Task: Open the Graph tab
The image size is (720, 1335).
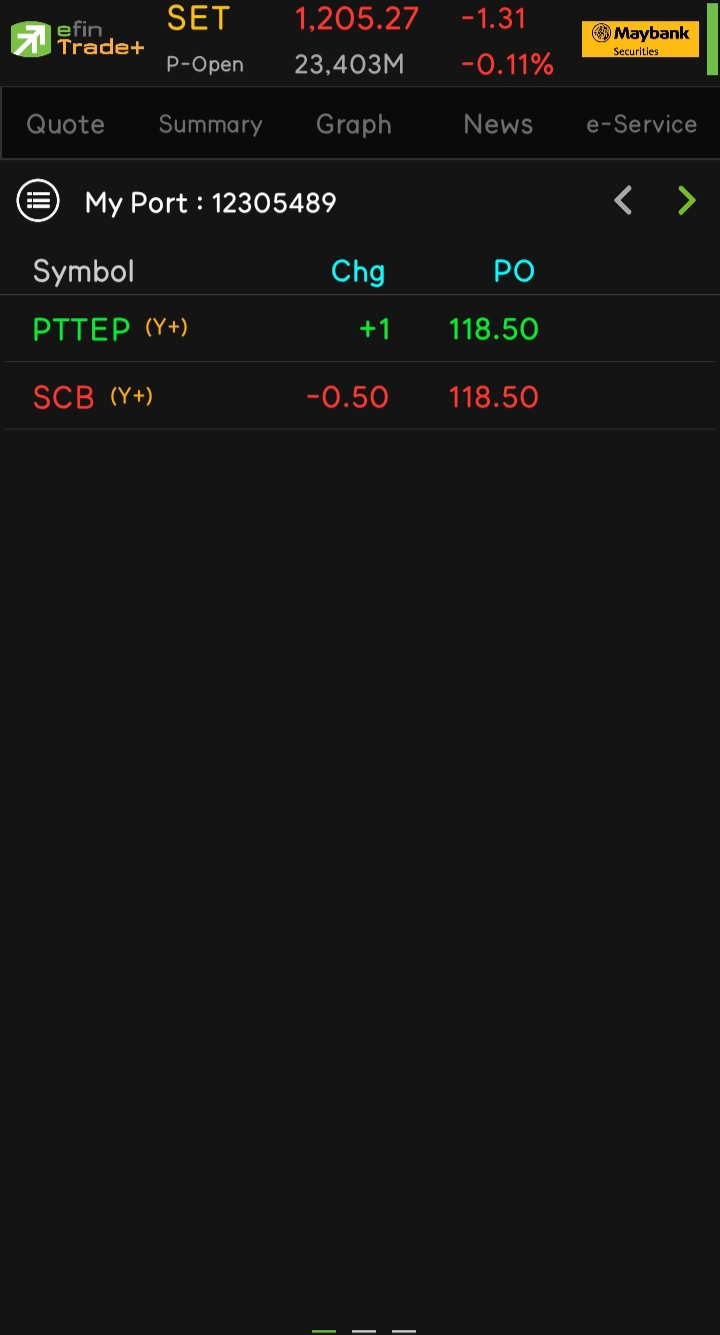Action: [354, 124]
